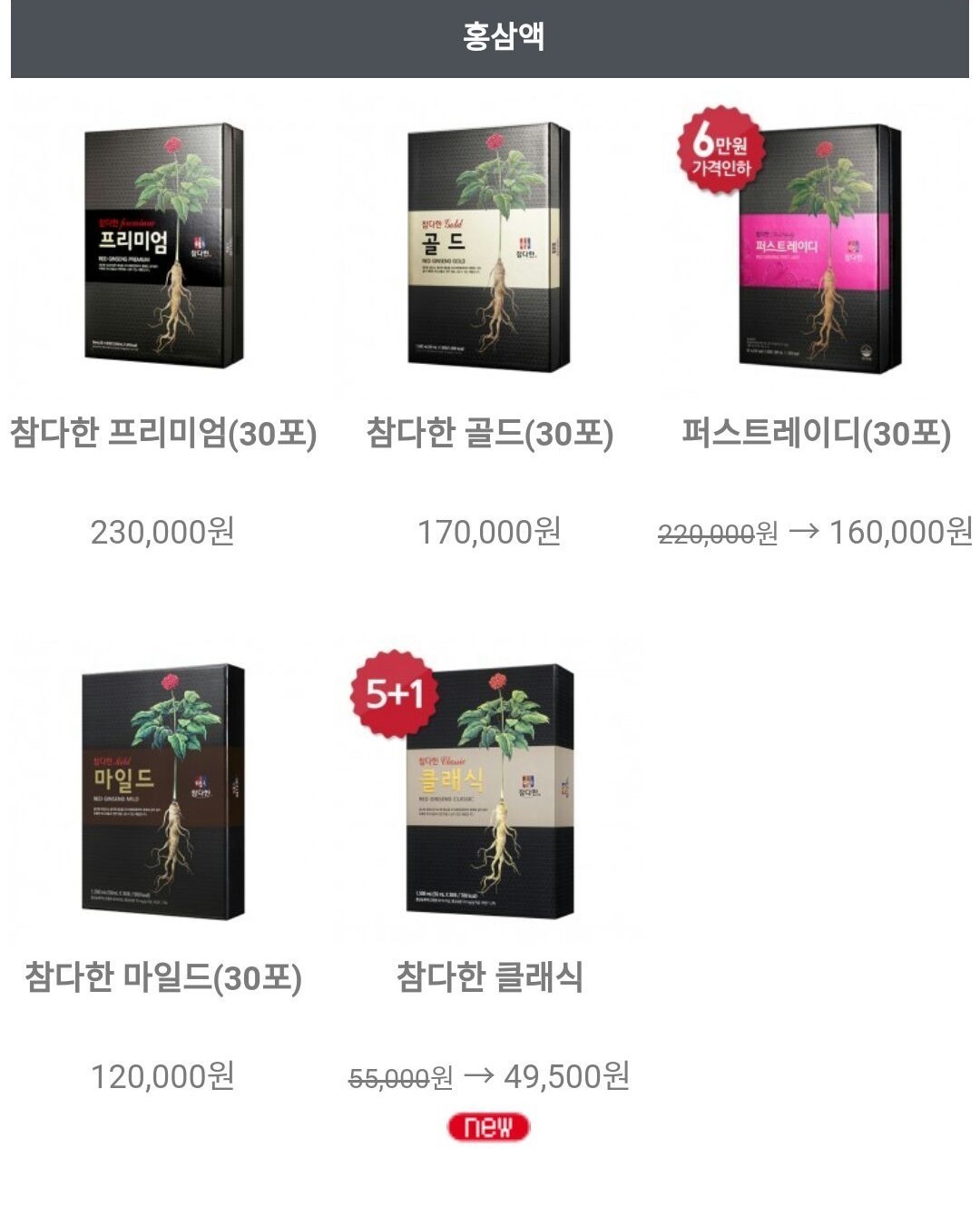View the 참다한 골드(30포) product
Screen dimensions: 980x1226
(489, 247)
